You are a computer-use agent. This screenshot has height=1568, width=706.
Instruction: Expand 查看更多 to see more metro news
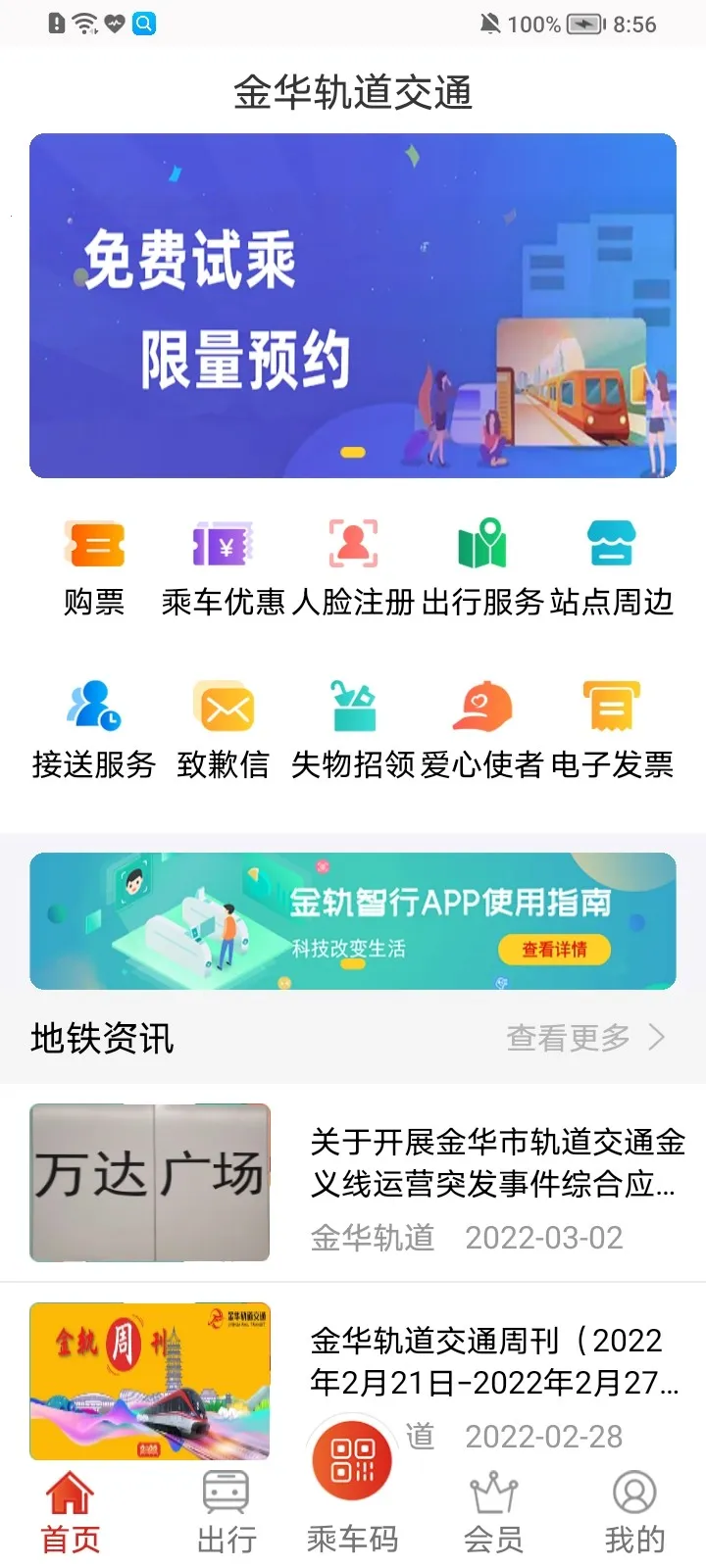(x=567, y=1037)
